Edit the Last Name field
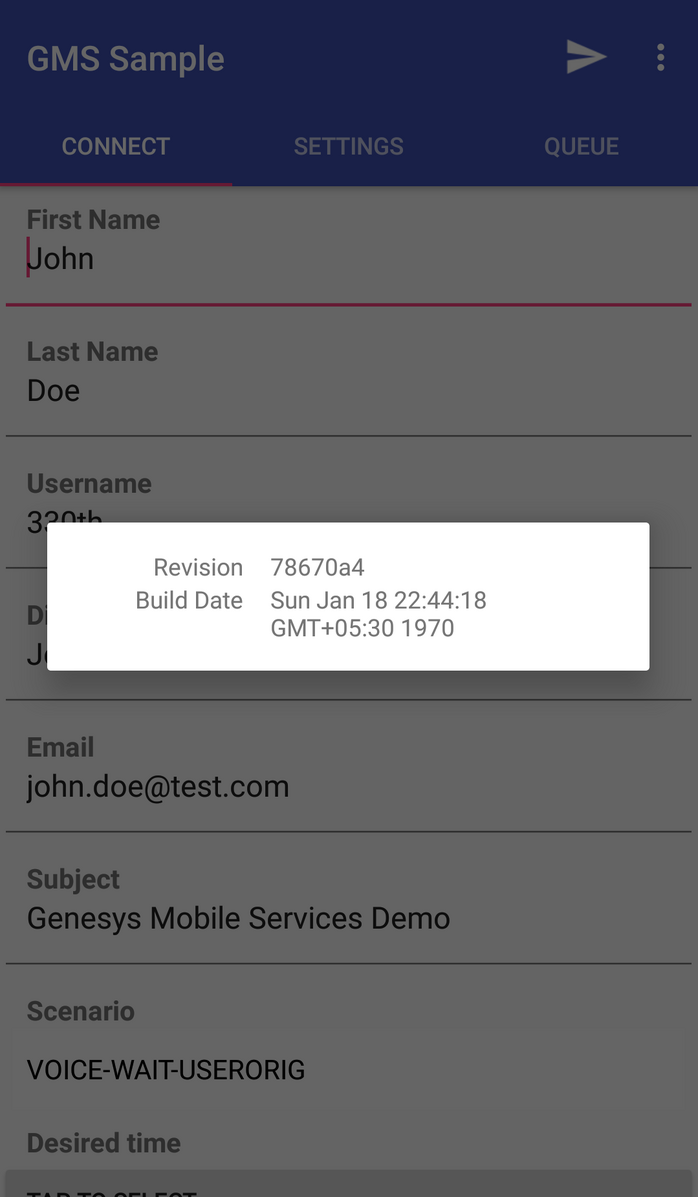 (348, 391)
